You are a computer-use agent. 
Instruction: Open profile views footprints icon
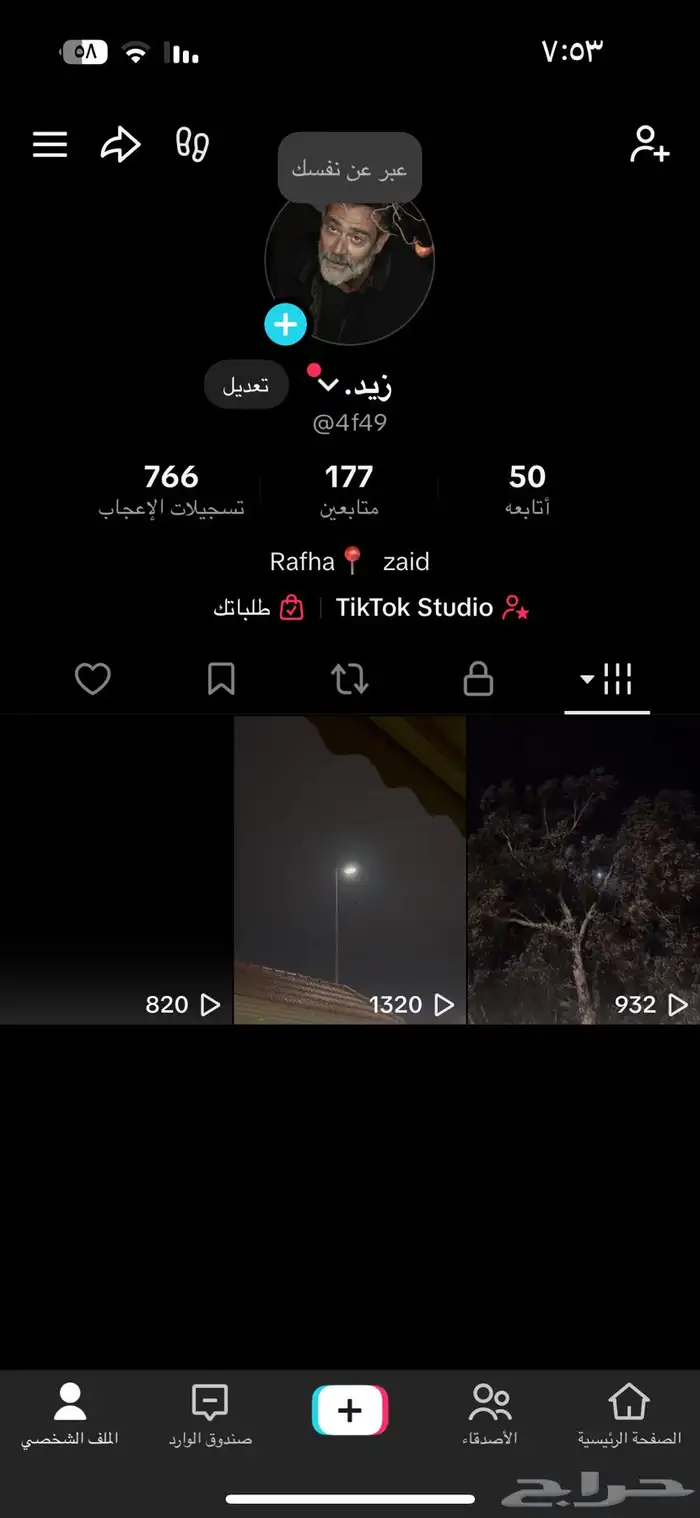(192, 145)
